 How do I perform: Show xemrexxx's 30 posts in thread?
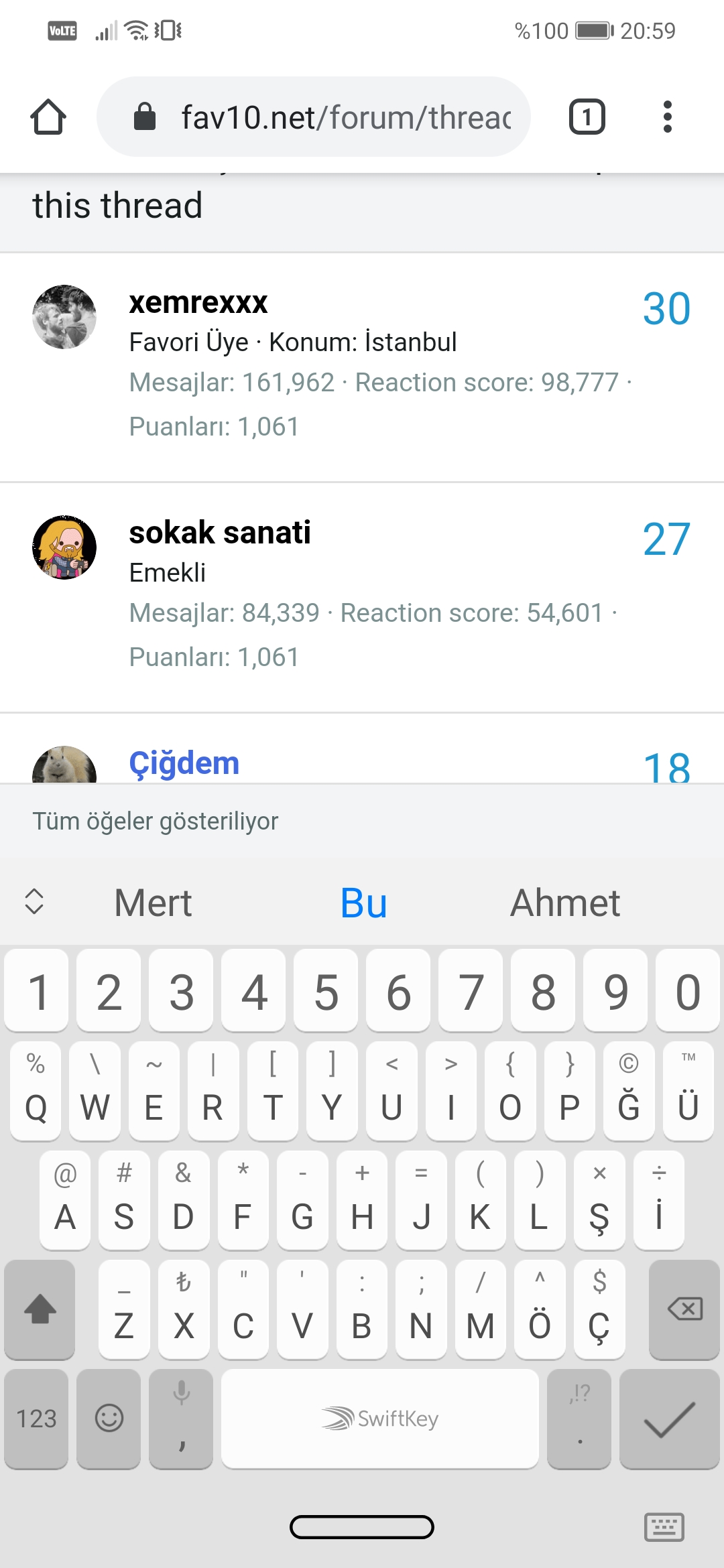(666, 309)
